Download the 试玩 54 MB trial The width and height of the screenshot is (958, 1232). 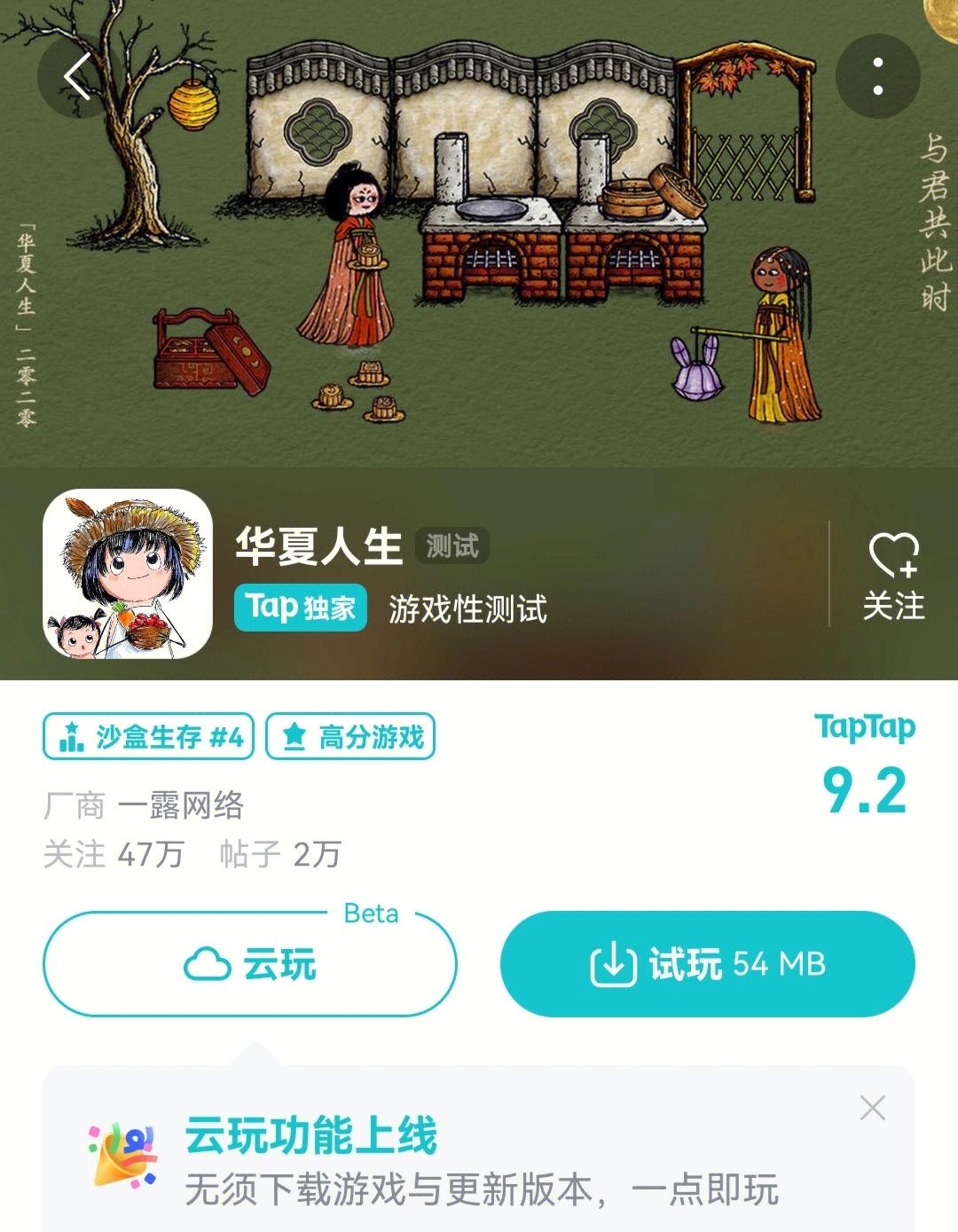707,964
